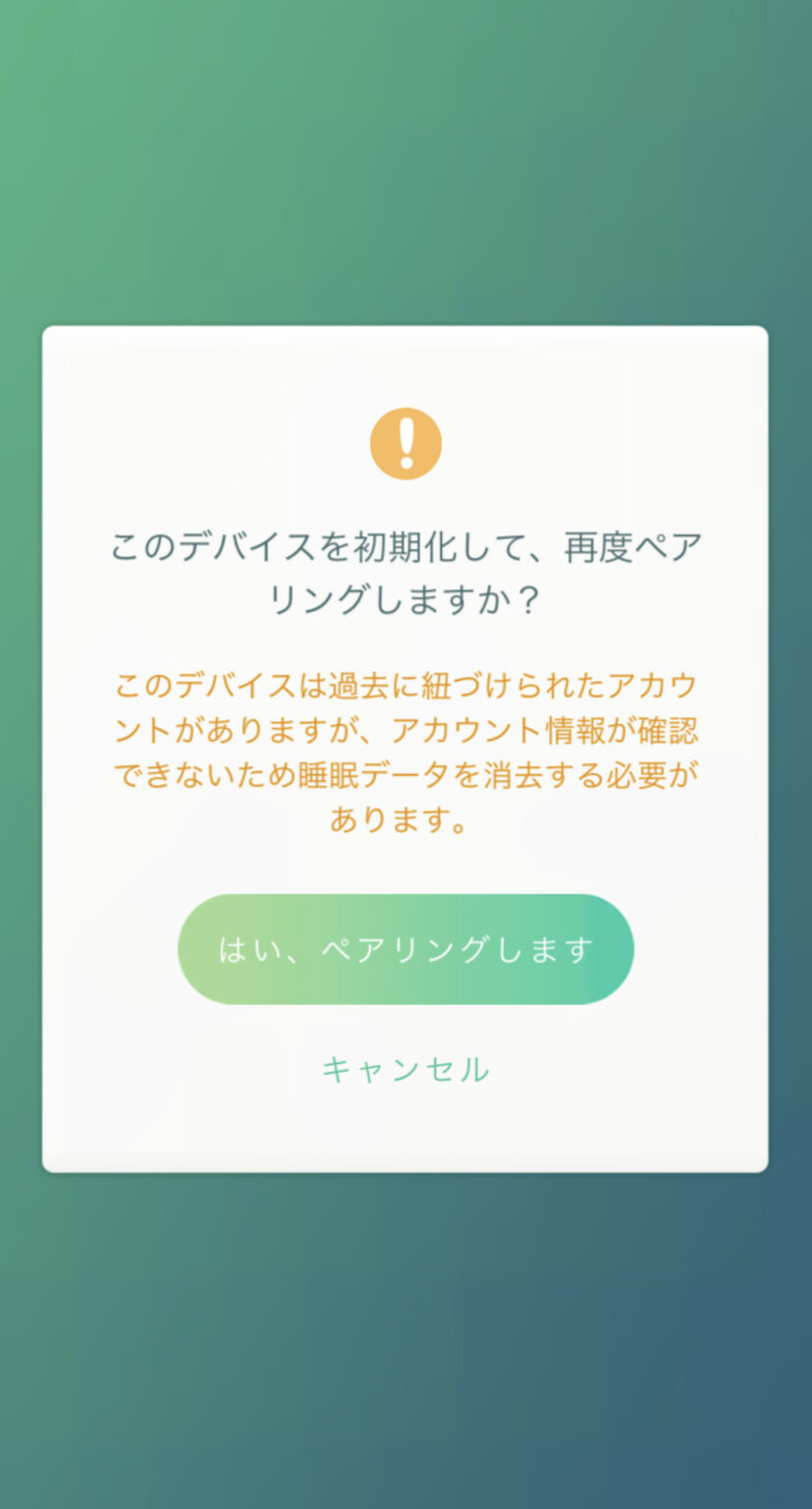Select the dialog title about device initialization
This screenshot has width=812, height=1509.
[406, 570]
